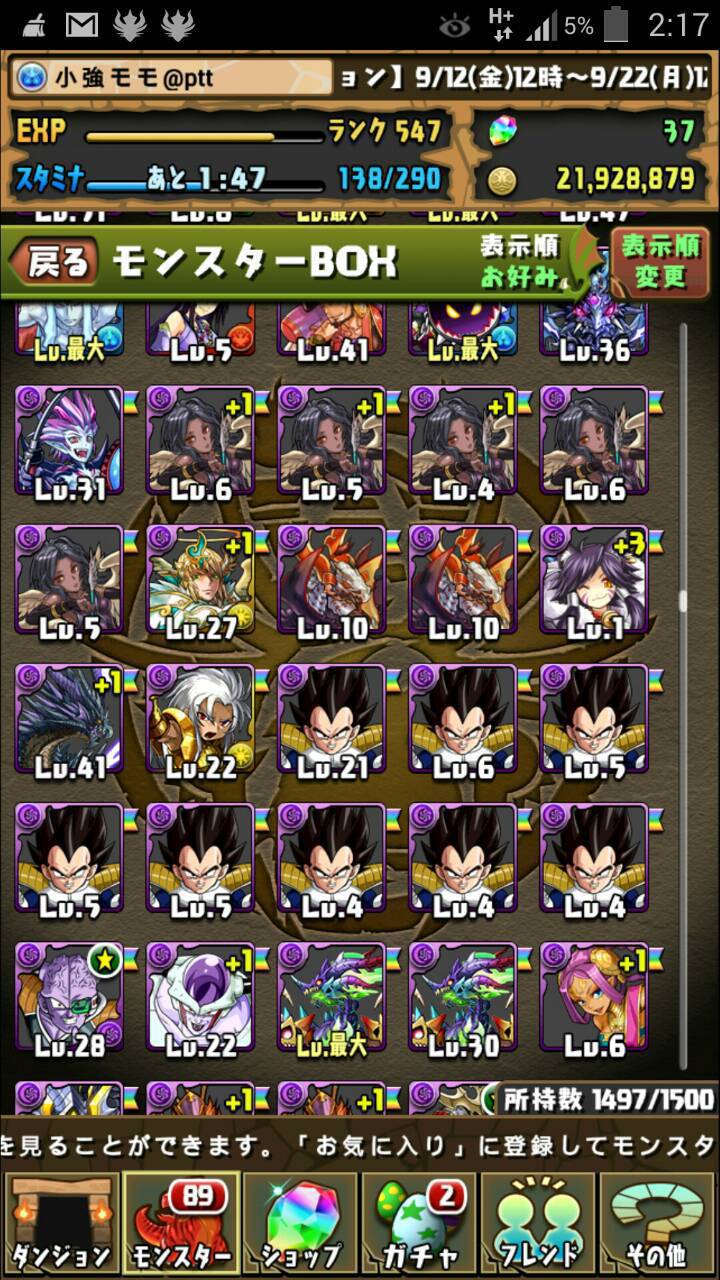
Task: Choose the pink-haired monster Lv.6 with +1
Action: tap(594, 998)
